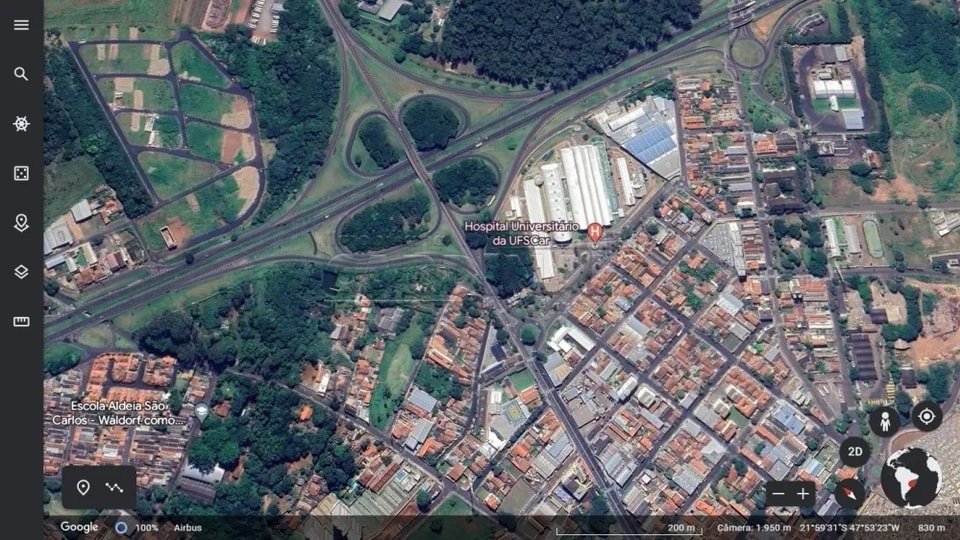Tap the I'm Feeling Lucky dice
The height and width of the screenshot is (540, 960).
click(21, 173)
